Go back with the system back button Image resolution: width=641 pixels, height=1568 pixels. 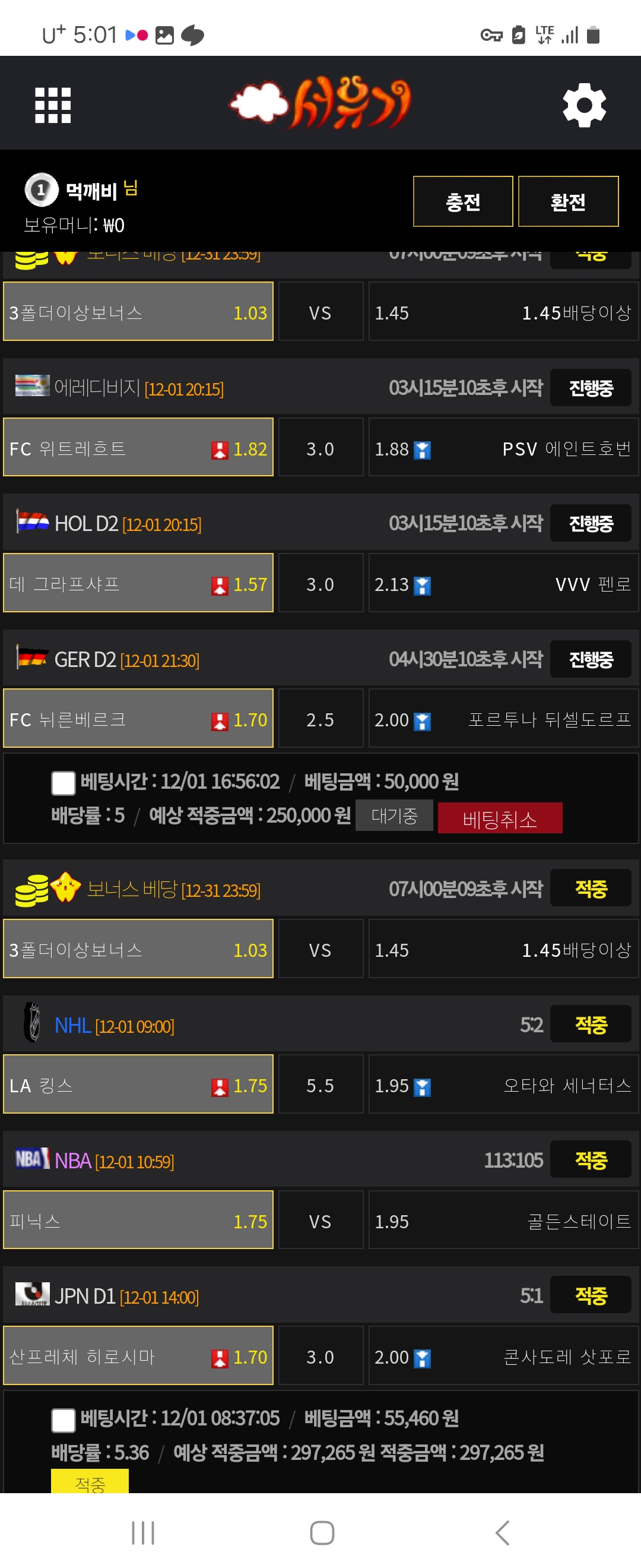click(502, 1532)
